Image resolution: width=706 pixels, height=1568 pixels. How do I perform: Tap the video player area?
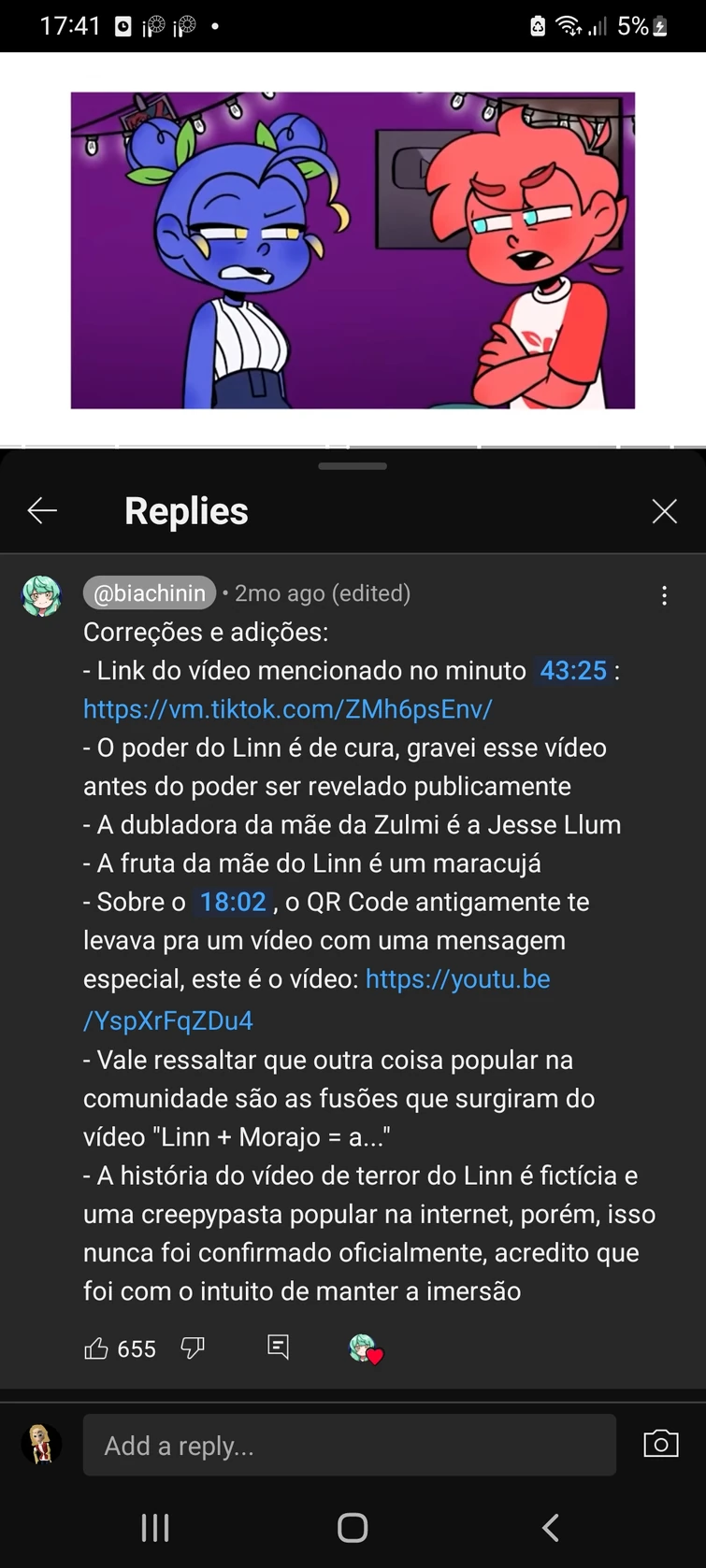(353, 249)
